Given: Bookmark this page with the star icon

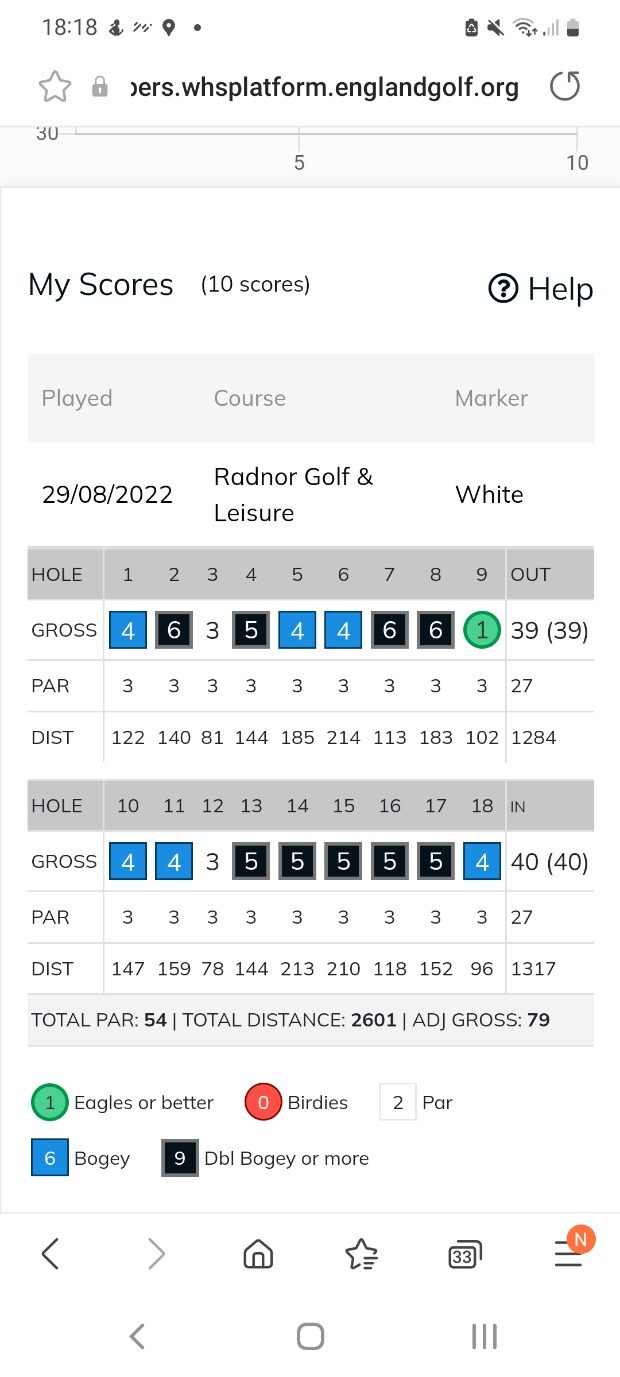Looking at the screenshot, I should point(55,87).
